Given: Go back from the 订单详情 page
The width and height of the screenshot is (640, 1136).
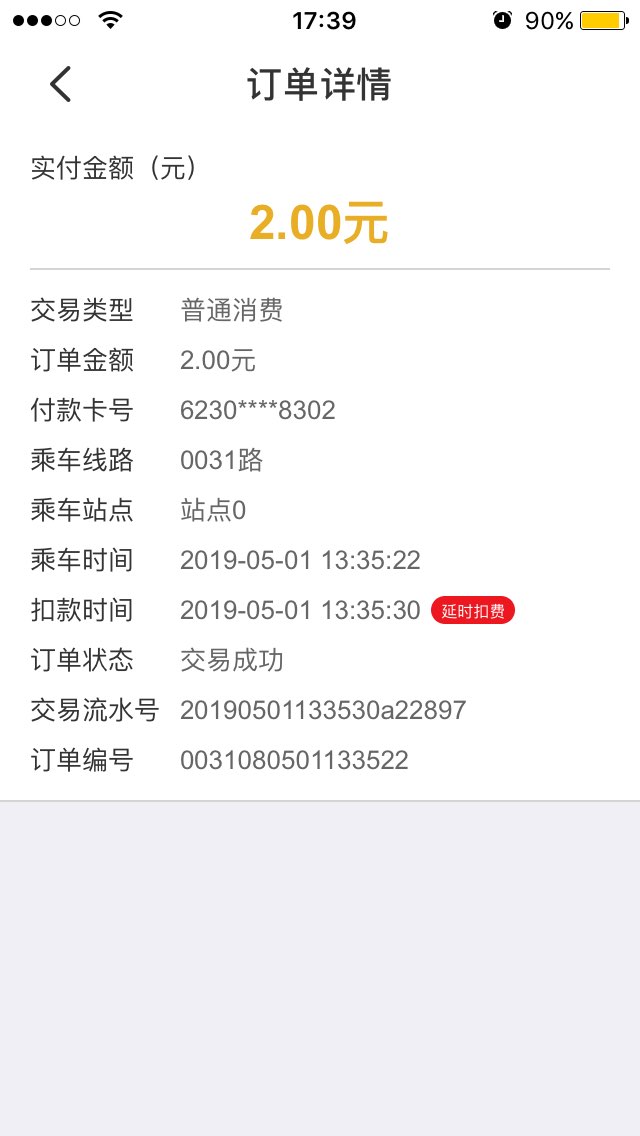Looking at the screenshot, I should (x=61, y=84).
